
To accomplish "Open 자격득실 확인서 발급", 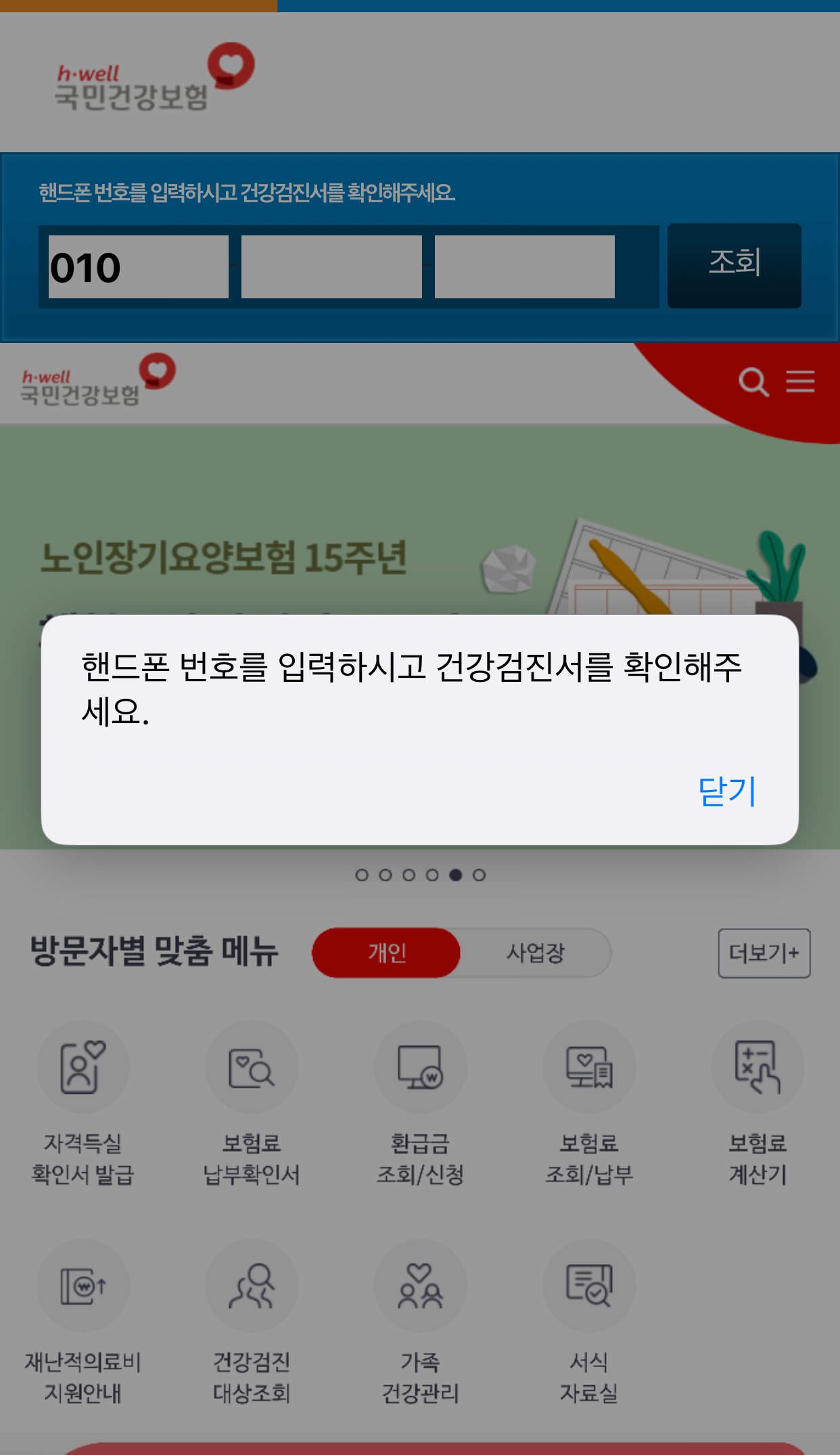I will tap(83, 1103).
